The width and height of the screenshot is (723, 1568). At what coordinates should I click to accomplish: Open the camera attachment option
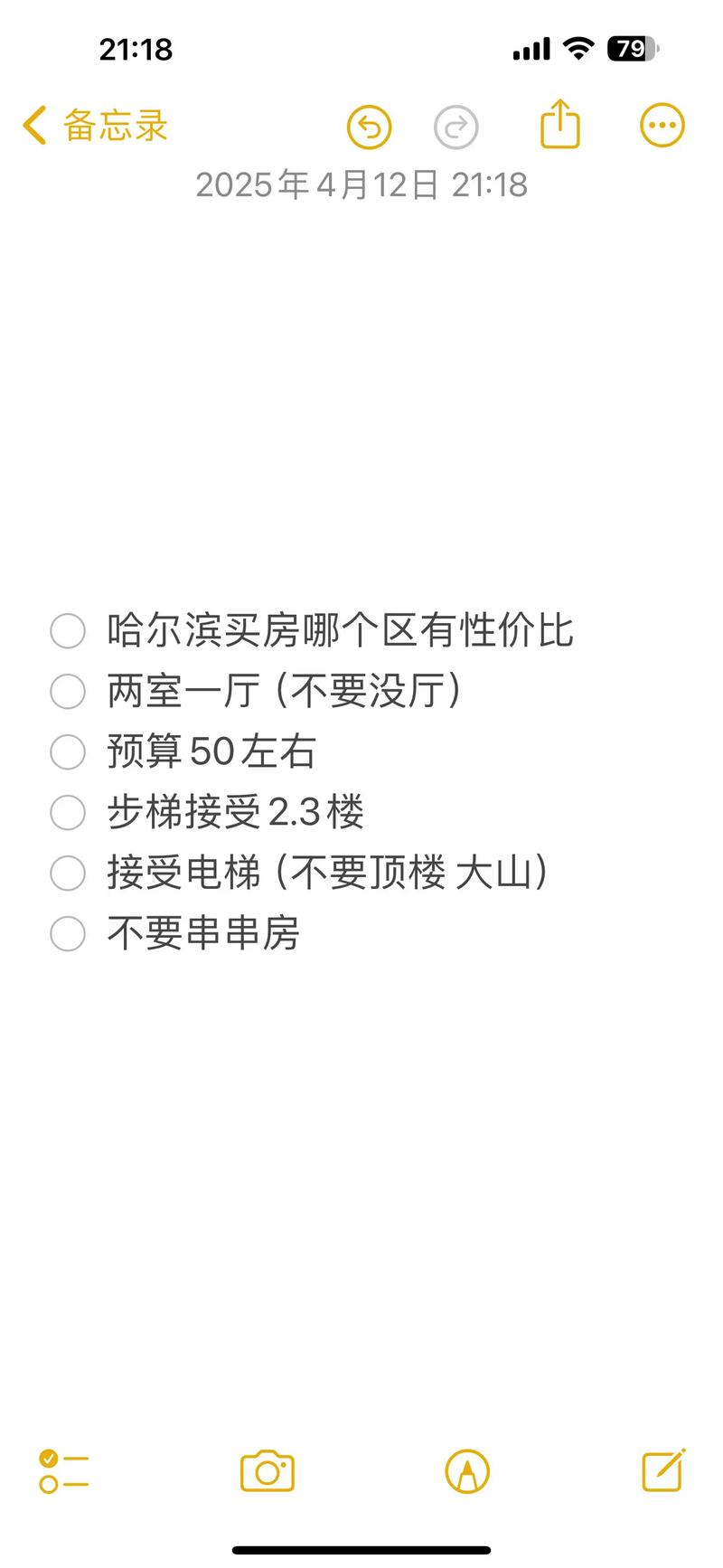pyautogui.click(x=268, y=1471)
